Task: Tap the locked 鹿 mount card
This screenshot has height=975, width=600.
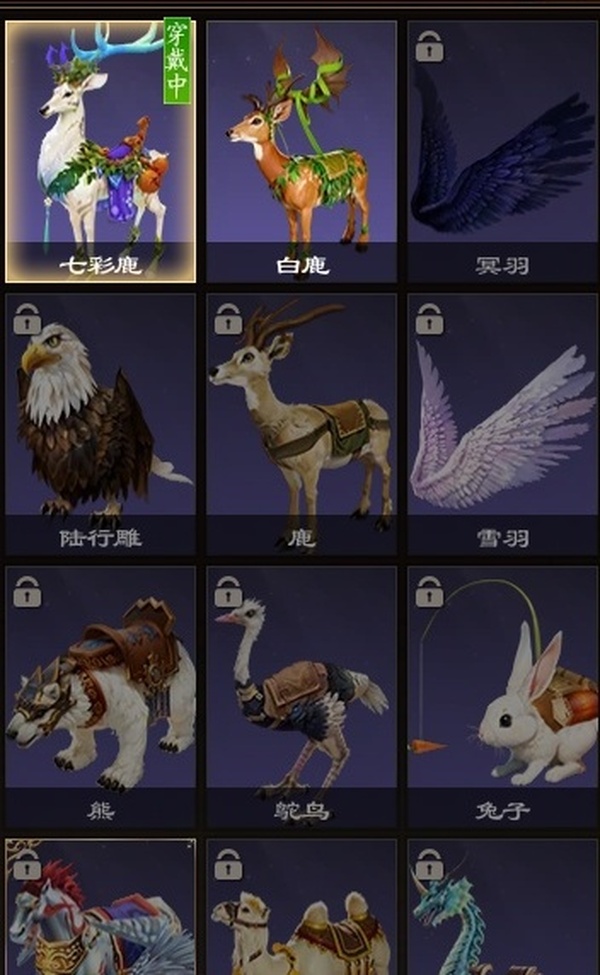Action: [301, 424]
